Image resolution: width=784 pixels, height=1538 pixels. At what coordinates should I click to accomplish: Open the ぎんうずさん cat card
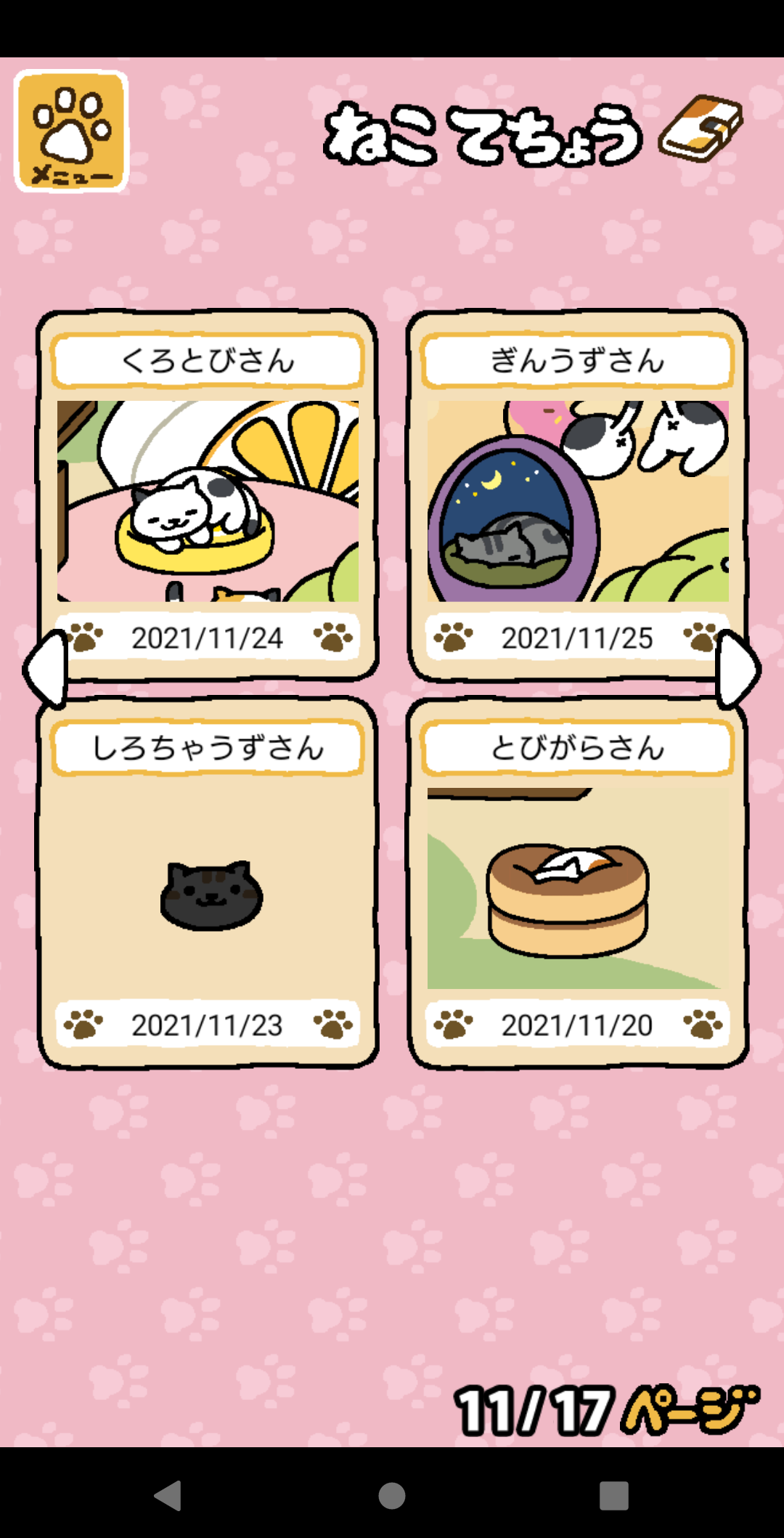coord(577,501)
